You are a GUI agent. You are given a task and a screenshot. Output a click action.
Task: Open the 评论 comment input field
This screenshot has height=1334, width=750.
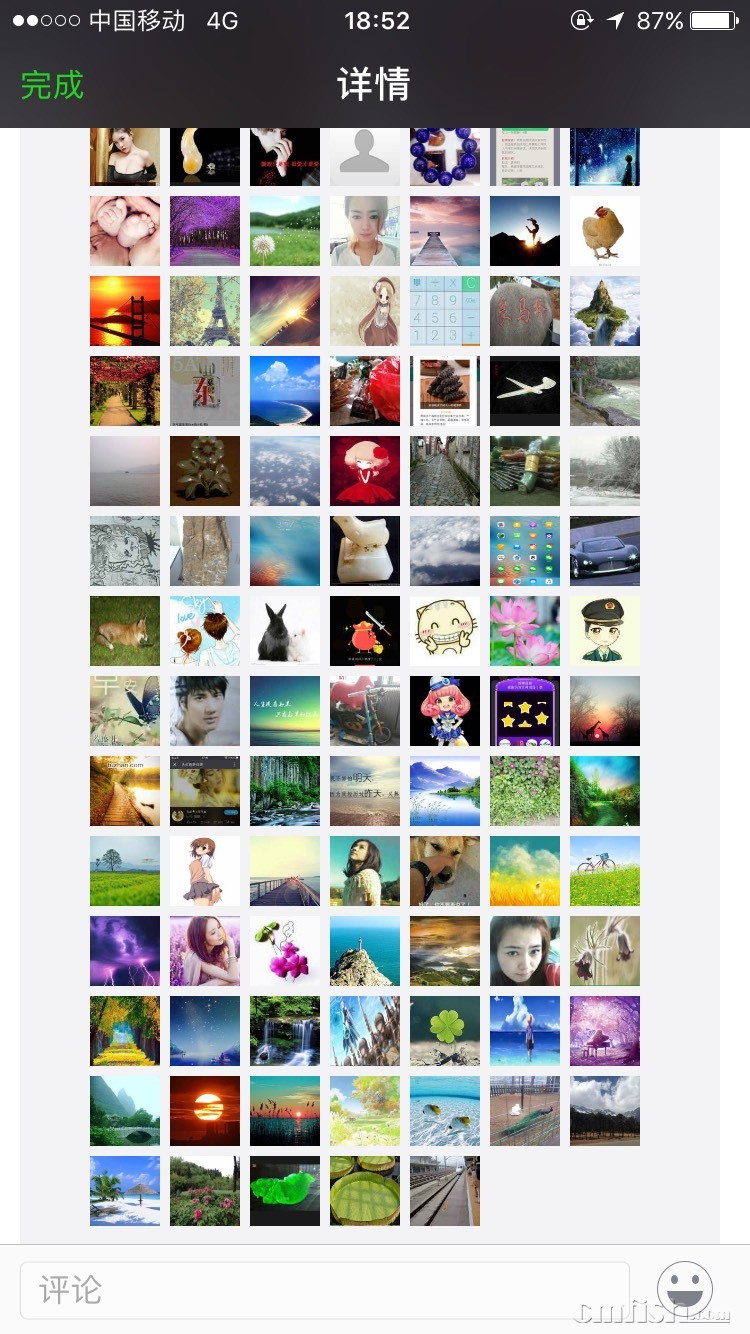pos(325,1290)
